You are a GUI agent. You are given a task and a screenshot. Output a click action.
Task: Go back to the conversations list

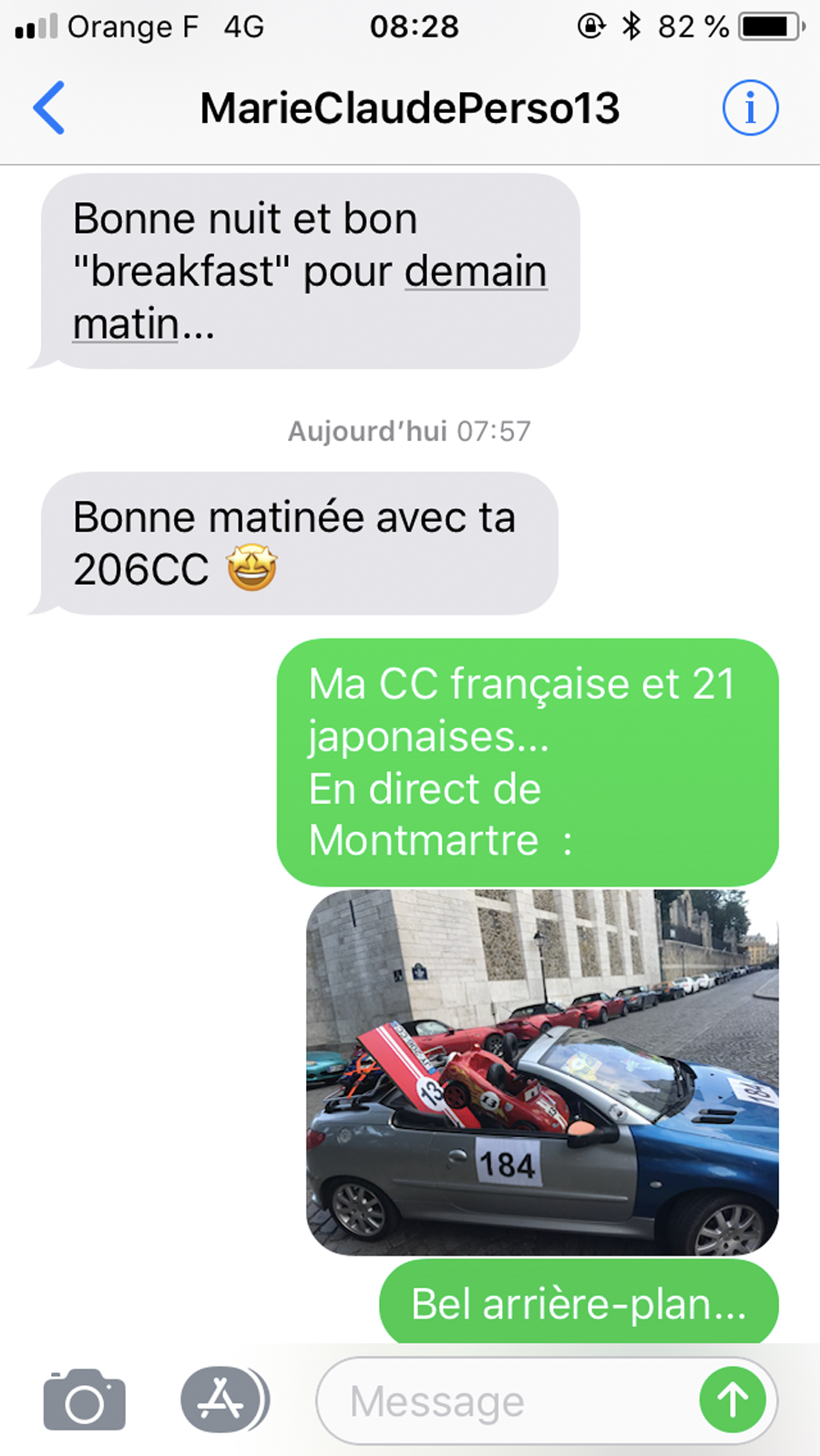click(x=49, y=108)
